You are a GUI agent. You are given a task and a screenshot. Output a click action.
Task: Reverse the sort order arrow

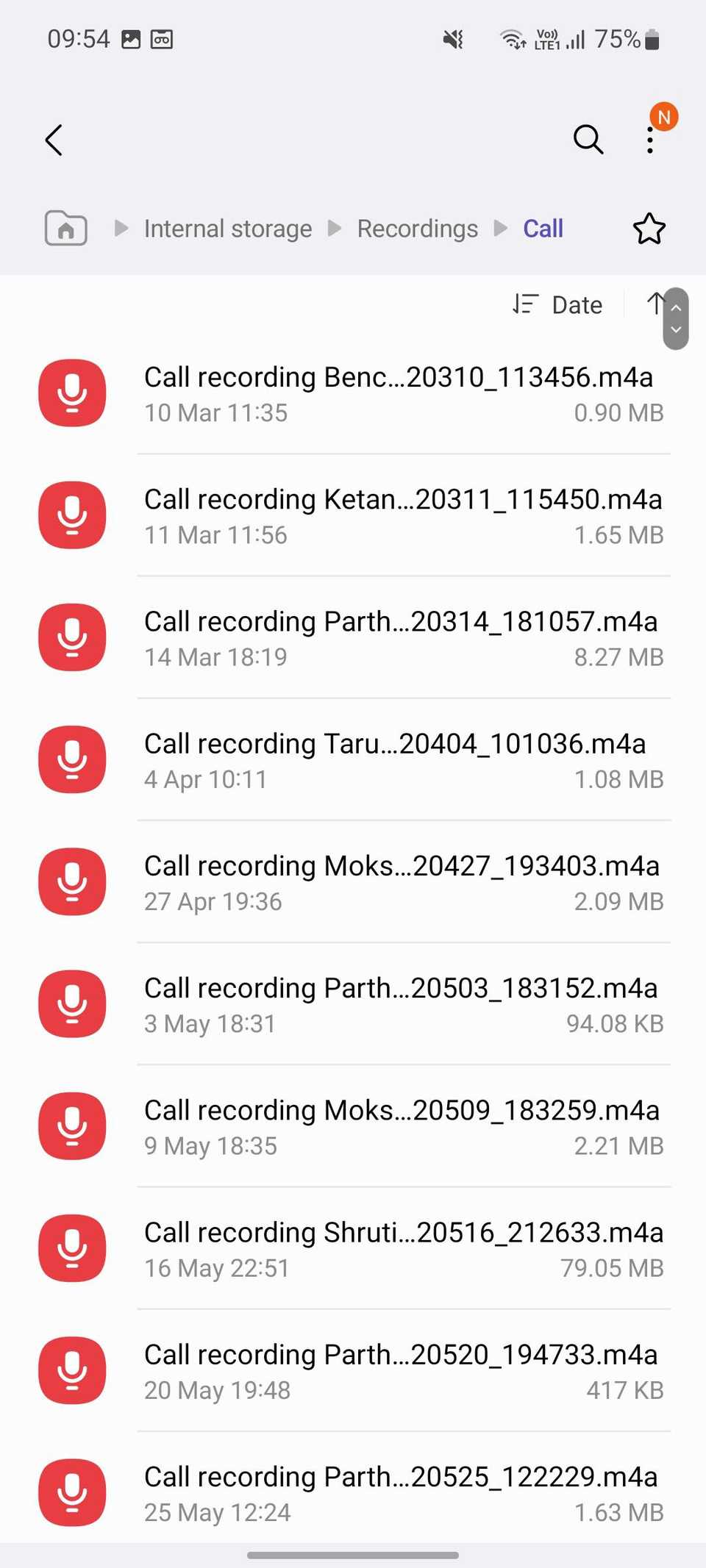coord(655,303)
